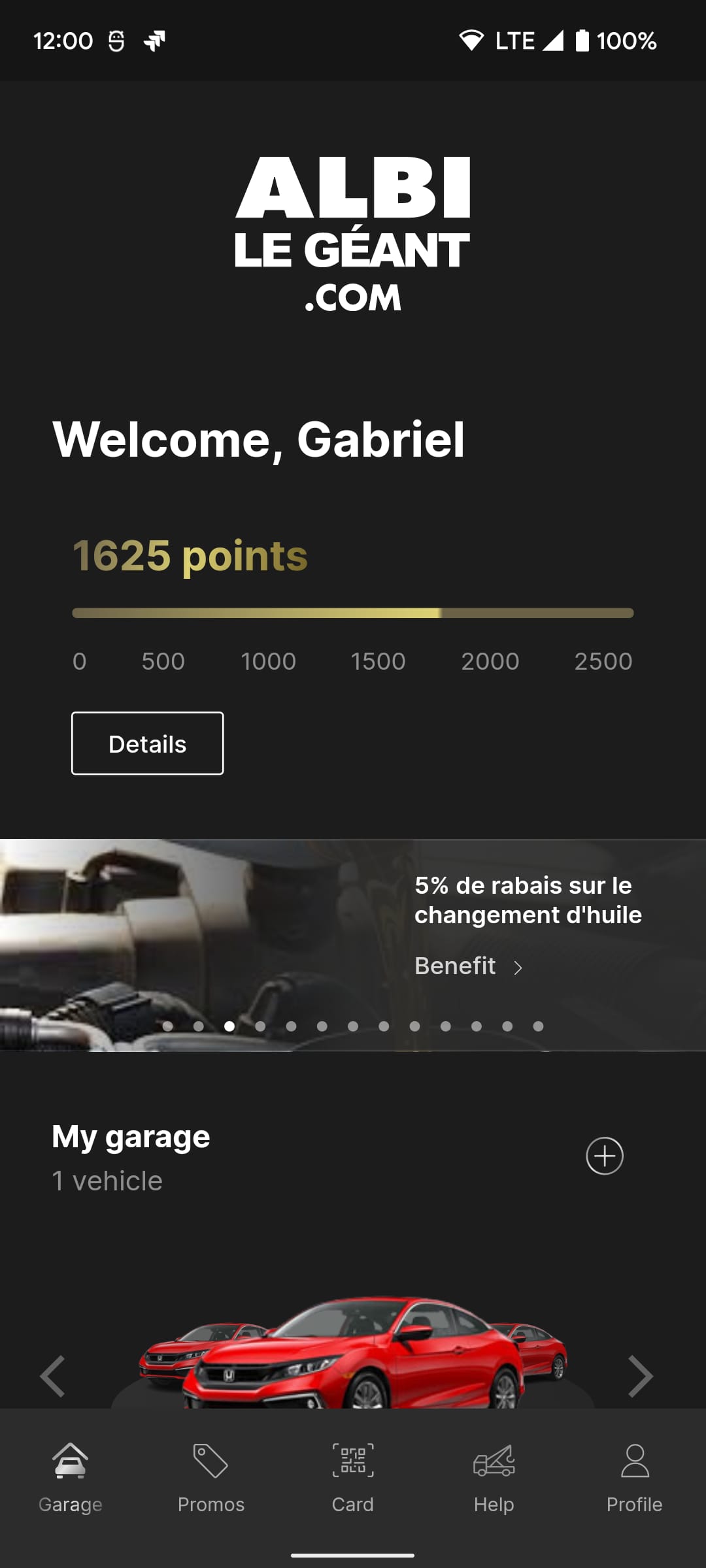Select the third carousel dot

(x=229, y=1026)
